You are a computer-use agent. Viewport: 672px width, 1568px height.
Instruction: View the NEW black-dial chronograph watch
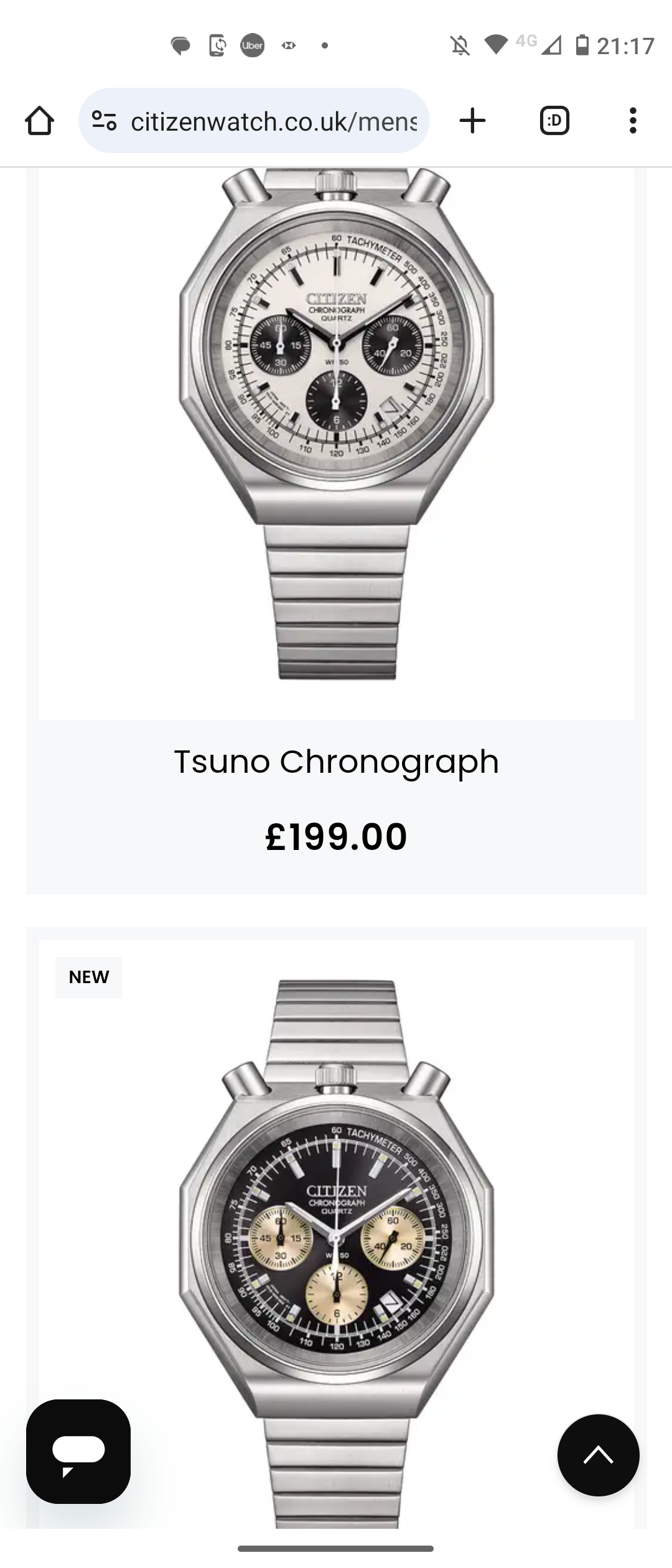coord(336,1244)
